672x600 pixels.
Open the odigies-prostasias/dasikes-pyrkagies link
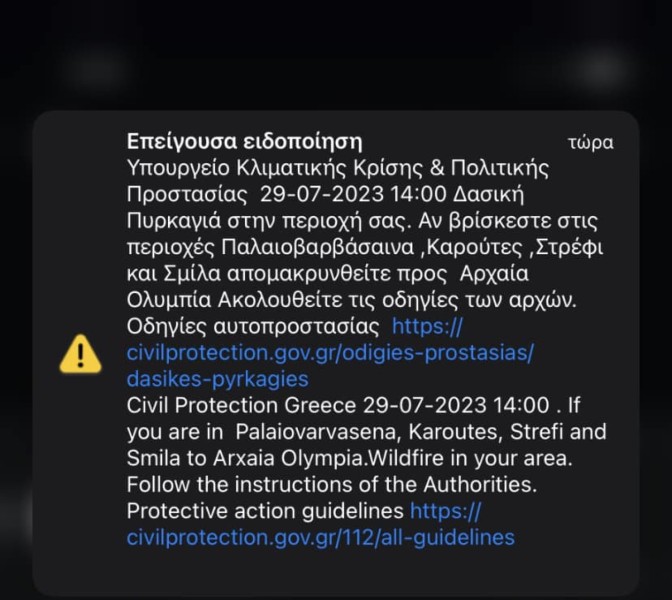tap(330, 353)
